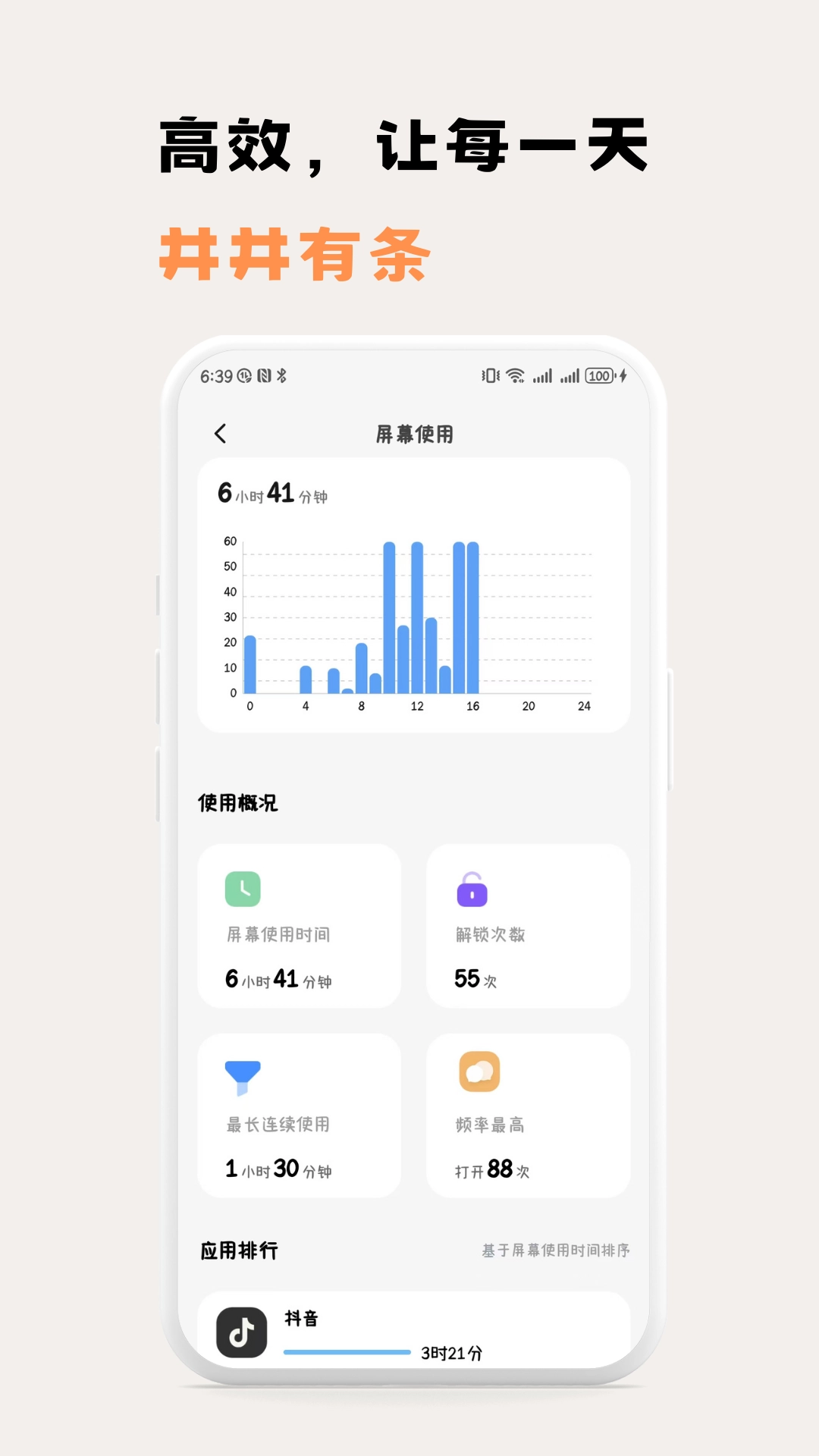Toggle the screen time limit clock icon

point(245,376)
